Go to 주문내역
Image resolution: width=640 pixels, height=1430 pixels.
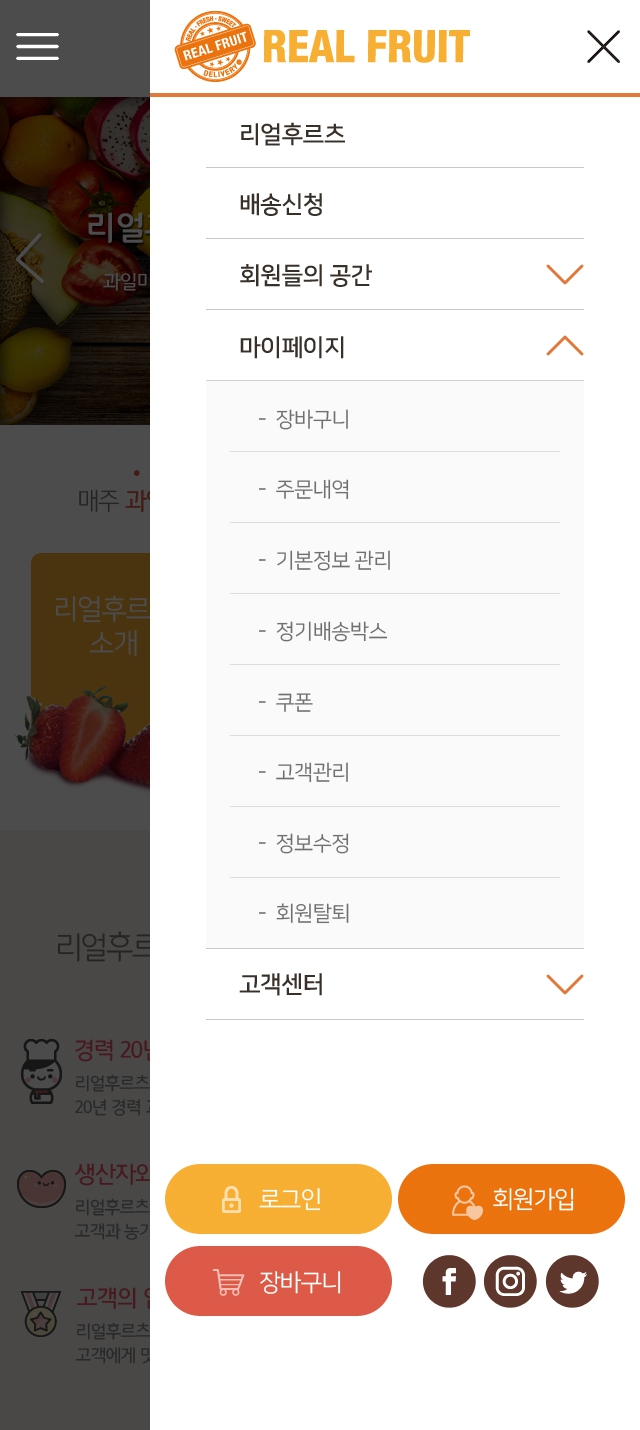tap(394, 488)
